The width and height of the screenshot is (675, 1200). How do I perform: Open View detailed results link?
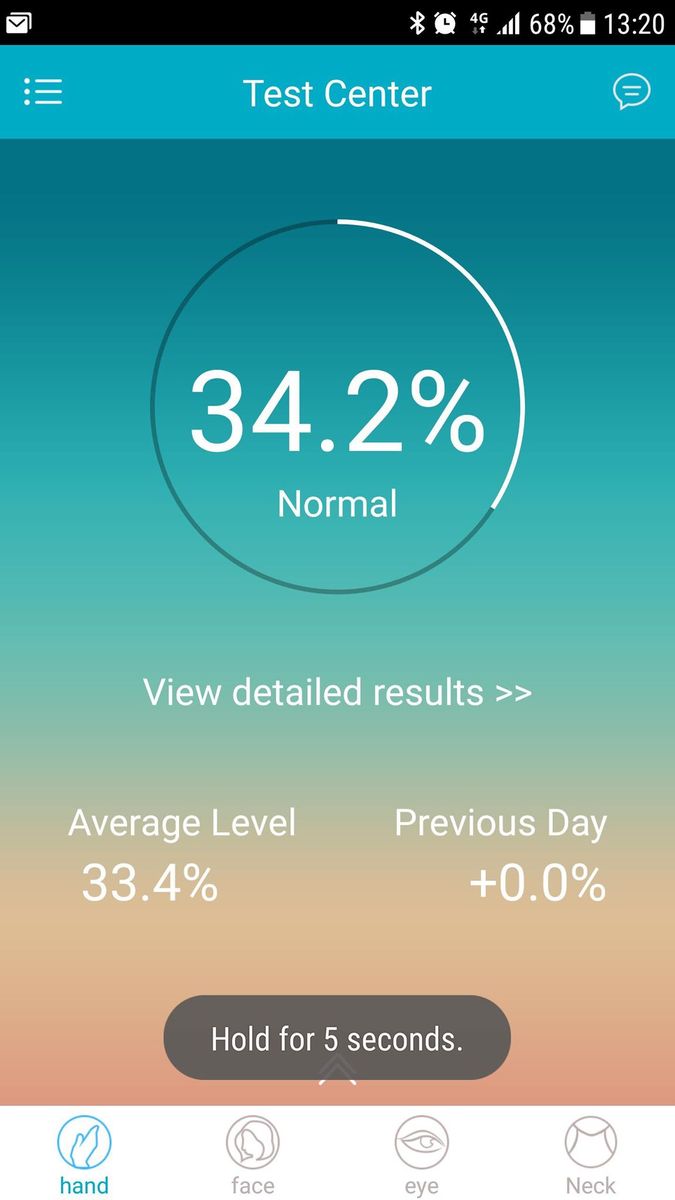click(x=337, y=692)
